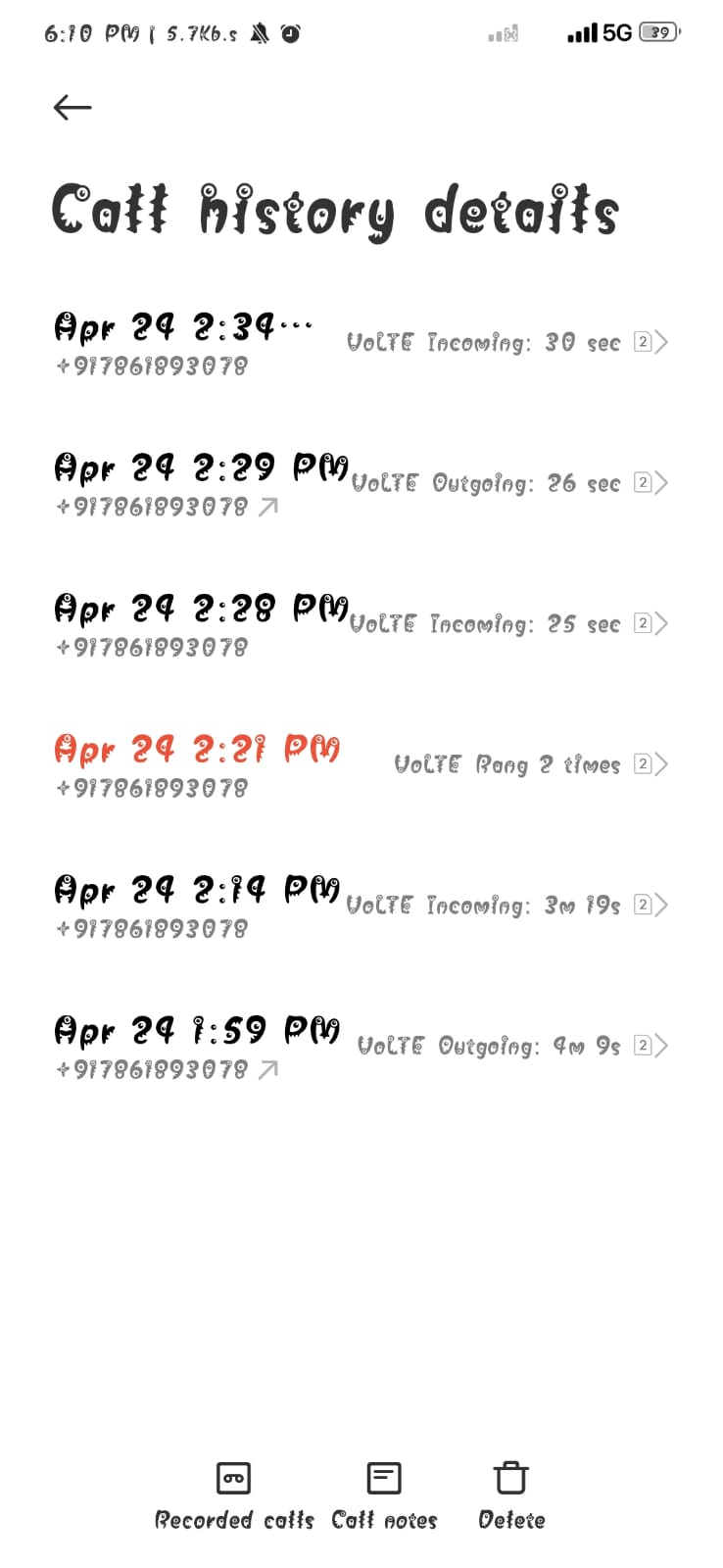
Task: Open Call notes
Action: pos(384,1494)
